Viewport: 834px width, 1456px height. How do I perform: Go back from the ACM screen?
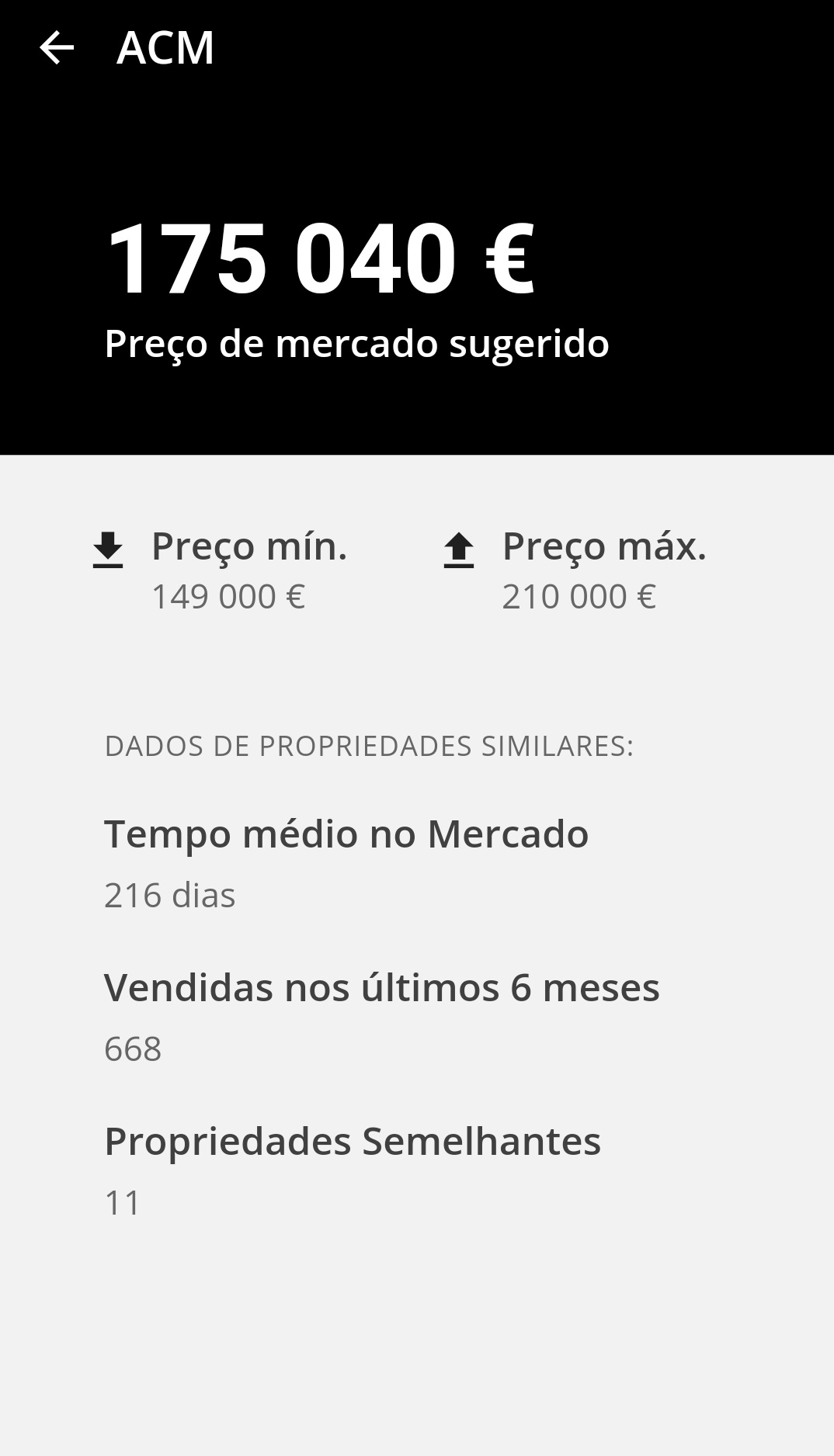coord(57,48)
